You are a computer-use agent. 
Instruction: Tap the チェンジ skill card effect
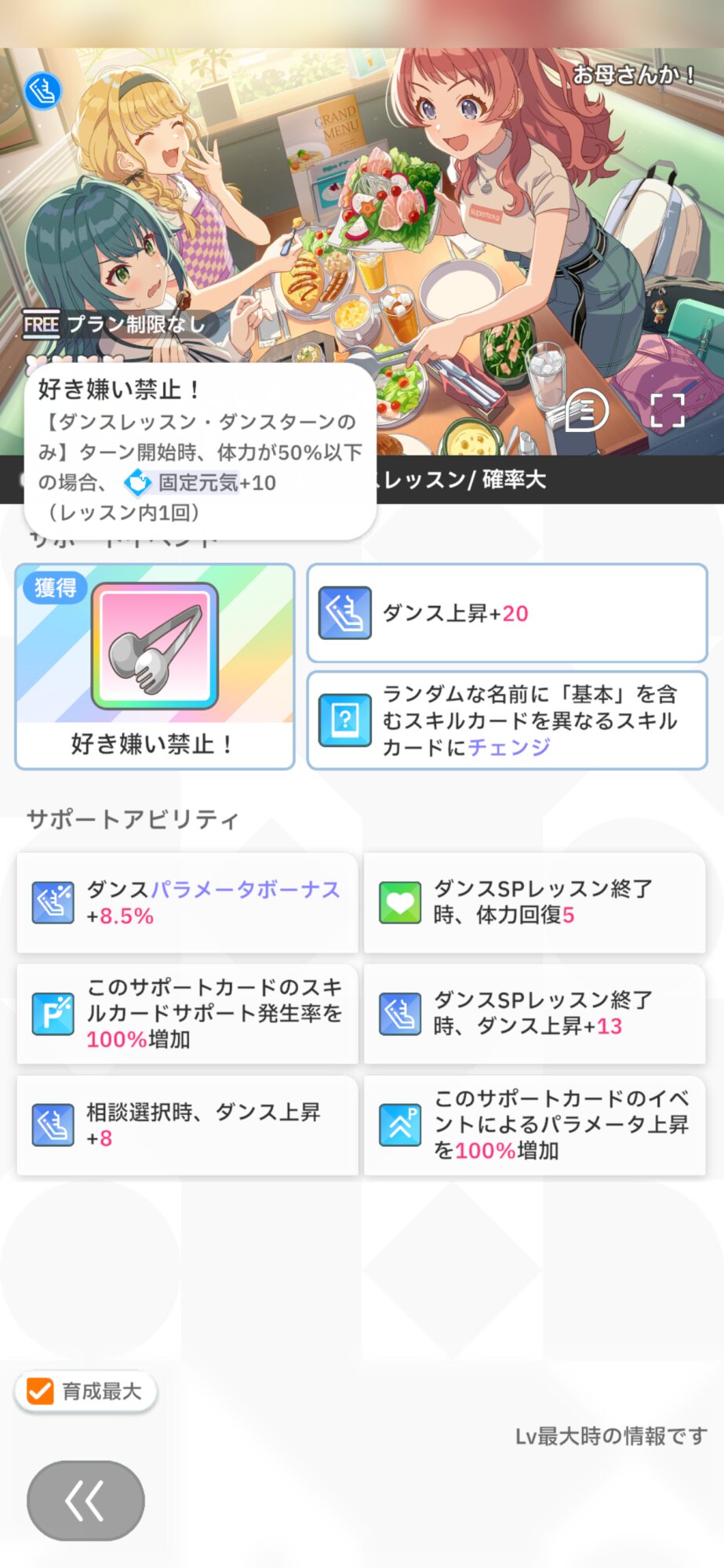507,720
